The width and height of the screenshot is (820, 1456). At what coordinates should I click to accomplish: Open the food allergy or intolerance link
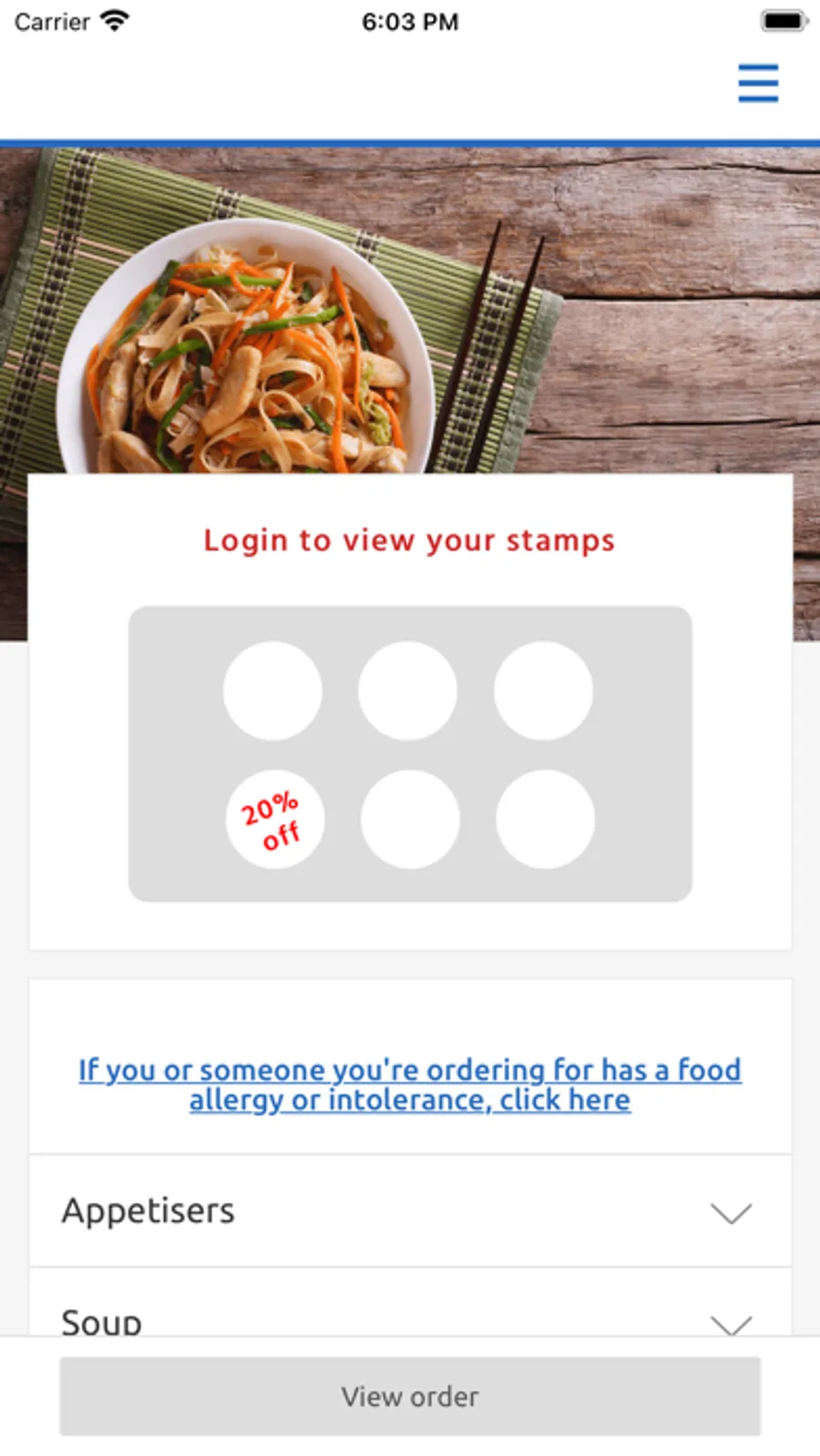[409, 1084]
